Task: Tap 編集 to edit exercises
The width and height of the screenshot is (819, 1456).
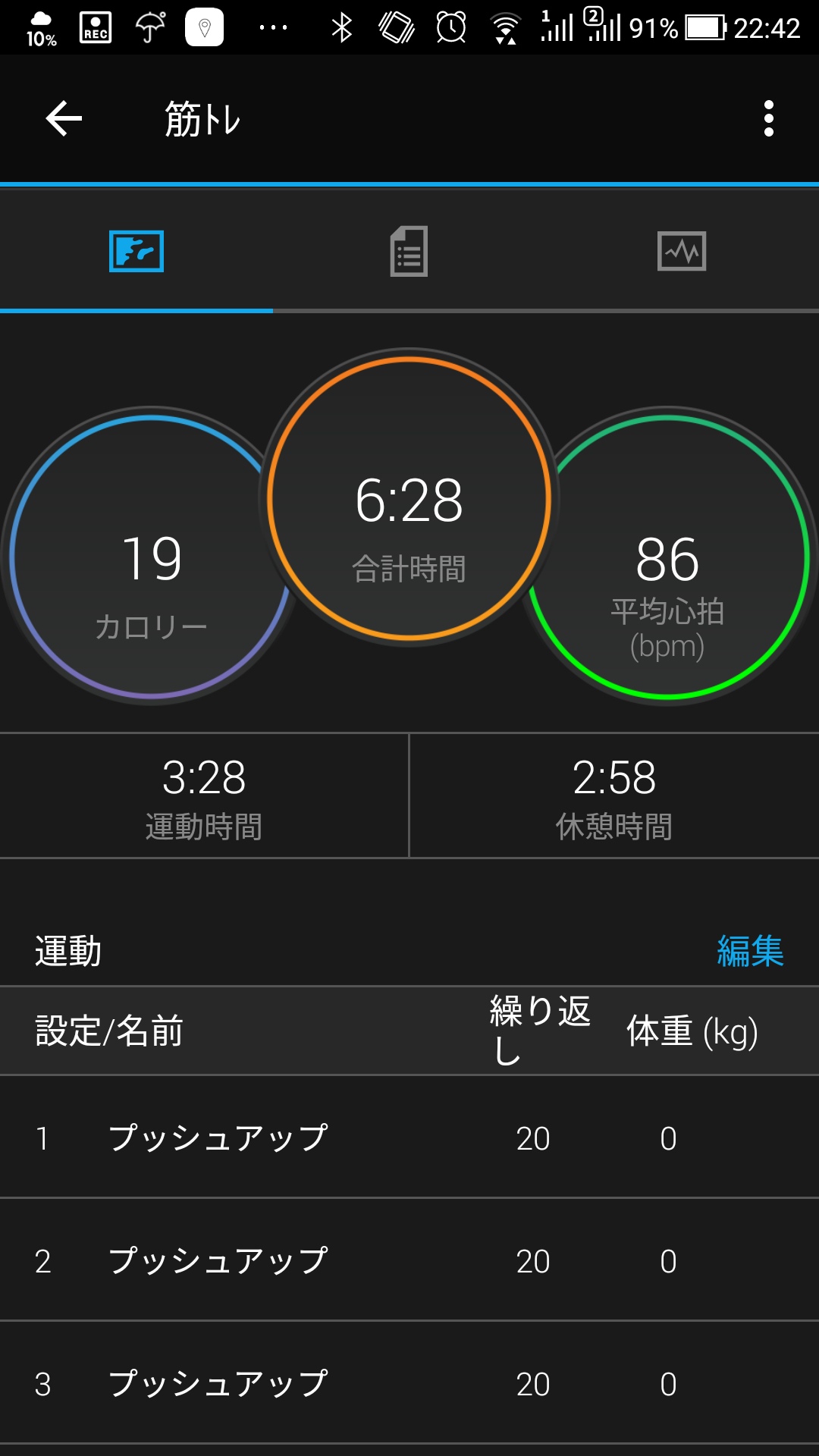Action: (x=750, y=951)
